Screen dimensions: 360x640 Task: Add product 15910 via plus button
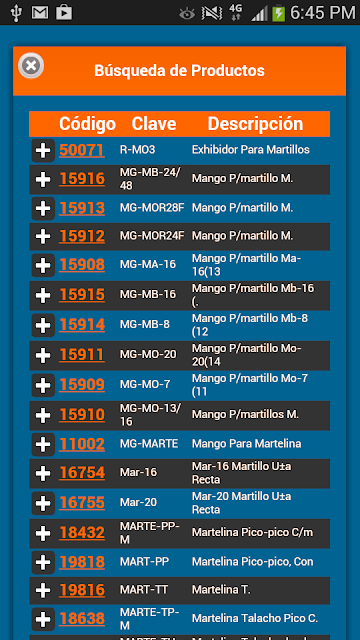[x=43, y=416]
